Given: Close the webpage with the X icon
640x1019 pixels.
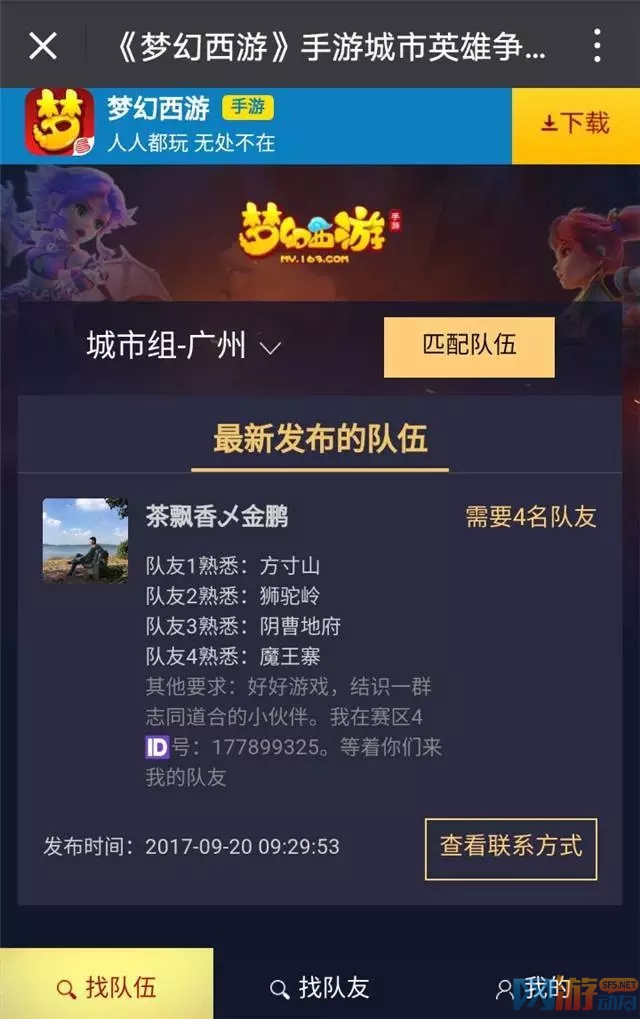Looking at the screenshot, I should [x=43, y=45].
